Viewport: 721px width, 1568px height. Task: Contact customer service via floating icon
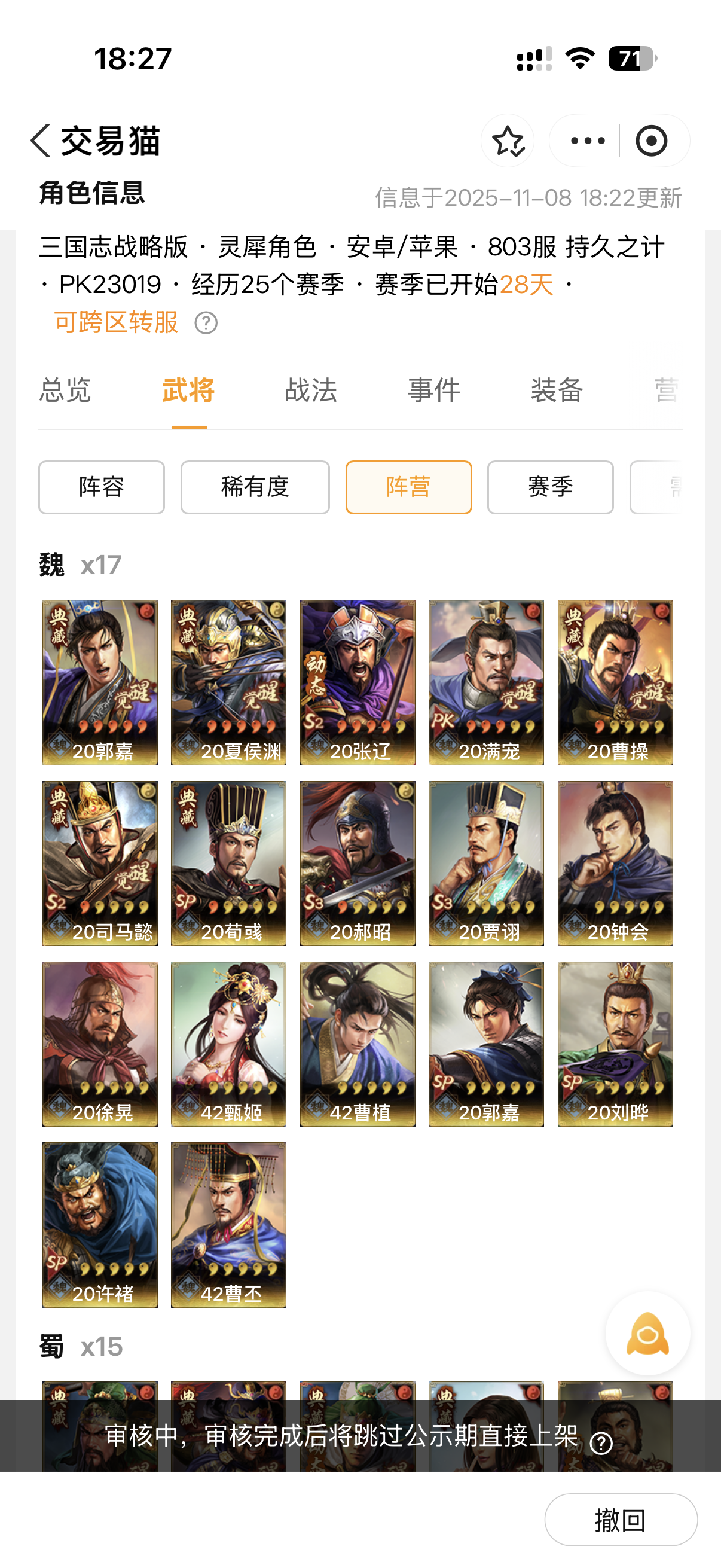pyautogui.click(x=647, y=1333)
